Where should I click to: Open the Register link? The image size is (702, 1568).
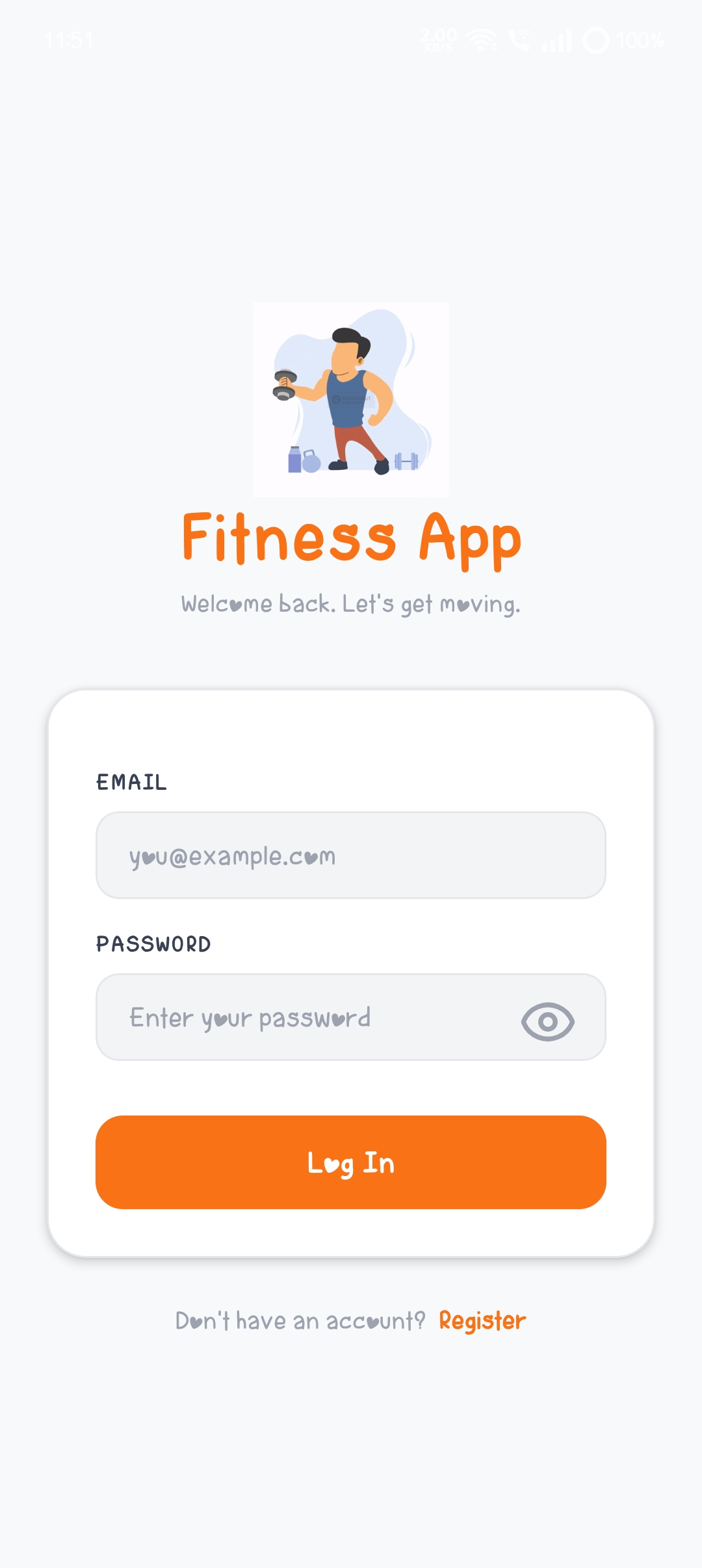tap(482, 1321)
